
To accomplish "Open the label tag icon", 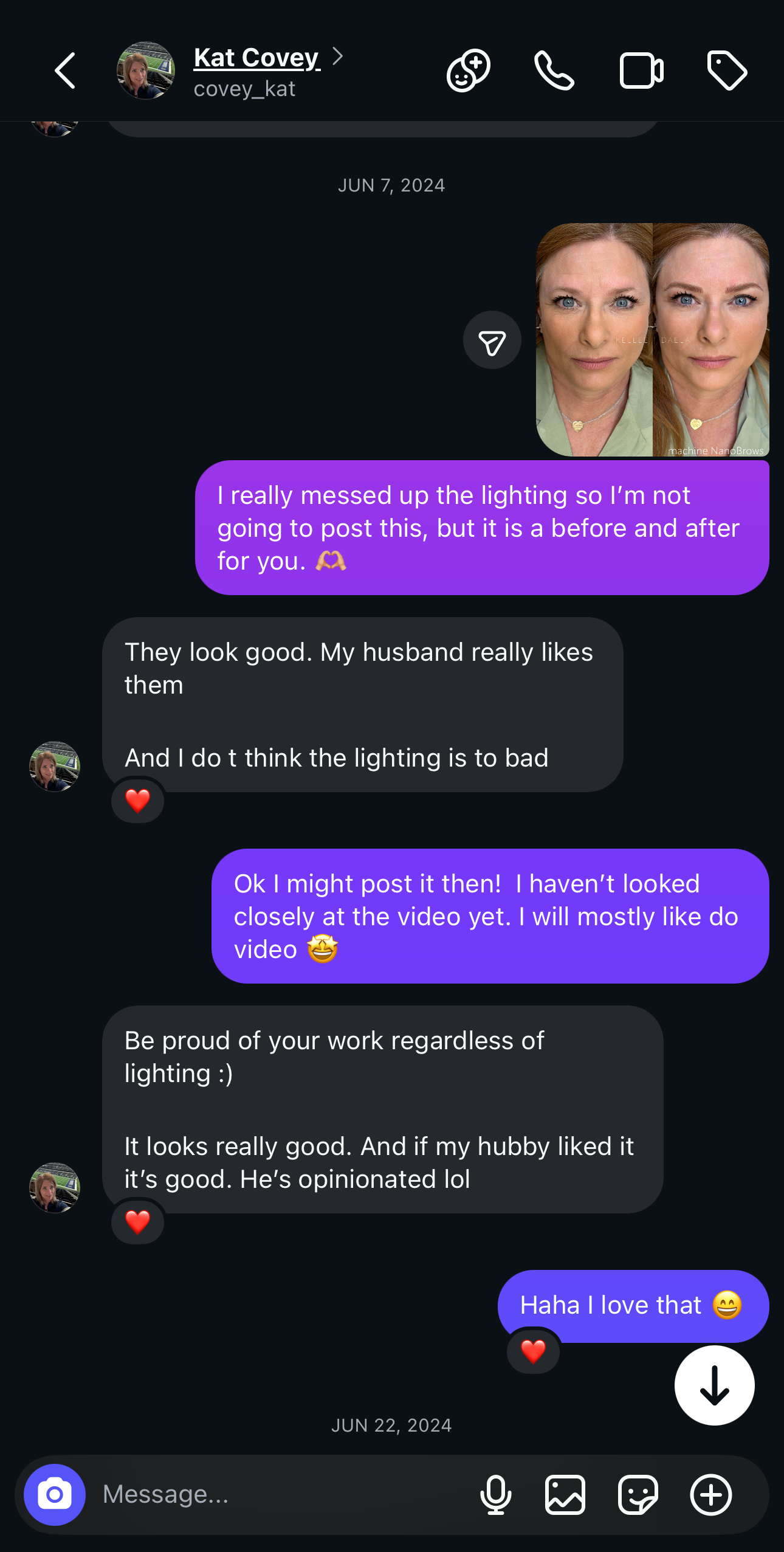I will (727, 71).
